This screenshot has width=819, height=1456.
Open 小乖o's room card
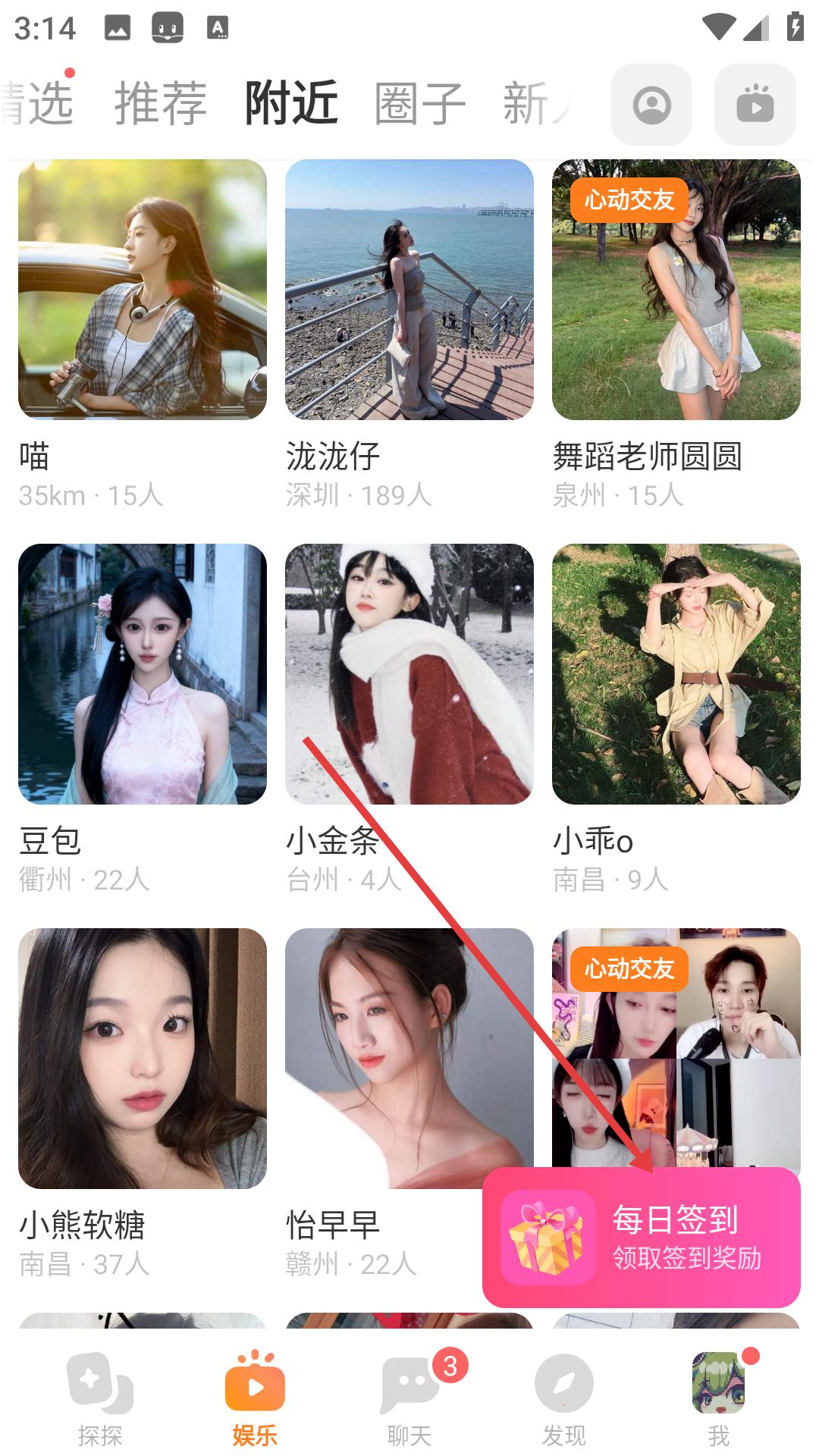point(676,674)
